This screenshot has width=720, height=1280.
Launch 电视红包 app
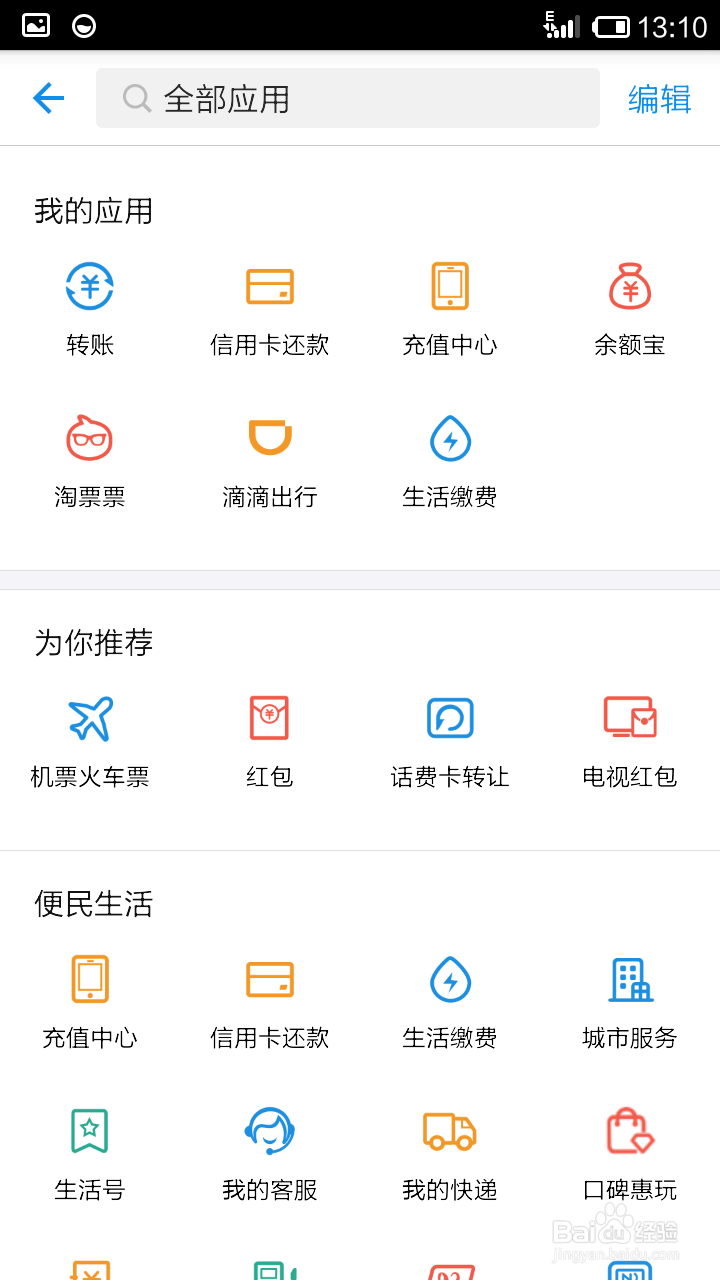pyautogui.click(x=630, y=740)
